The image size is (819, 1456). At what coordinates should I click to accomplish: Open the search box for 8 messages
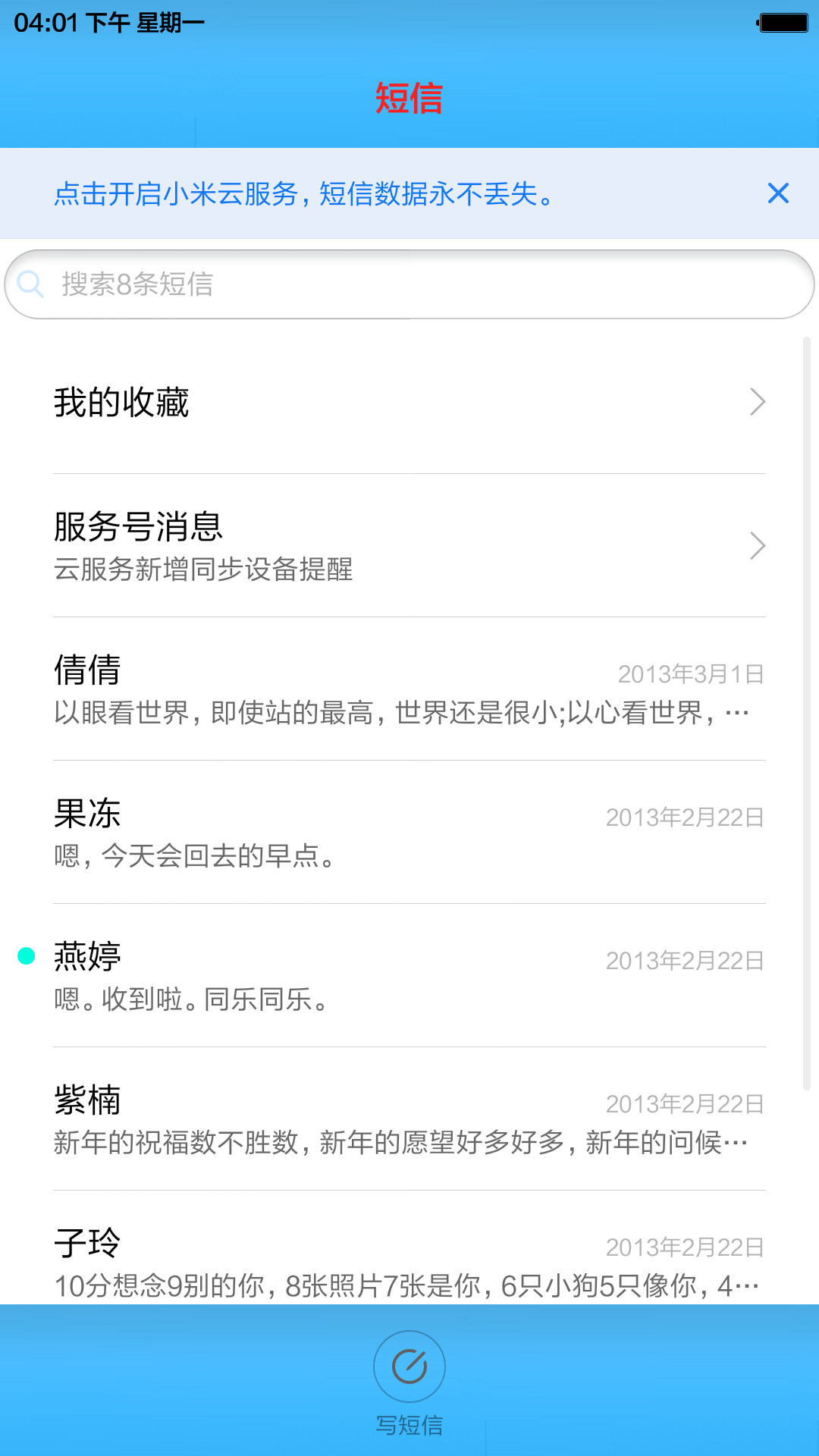[409, 284]
